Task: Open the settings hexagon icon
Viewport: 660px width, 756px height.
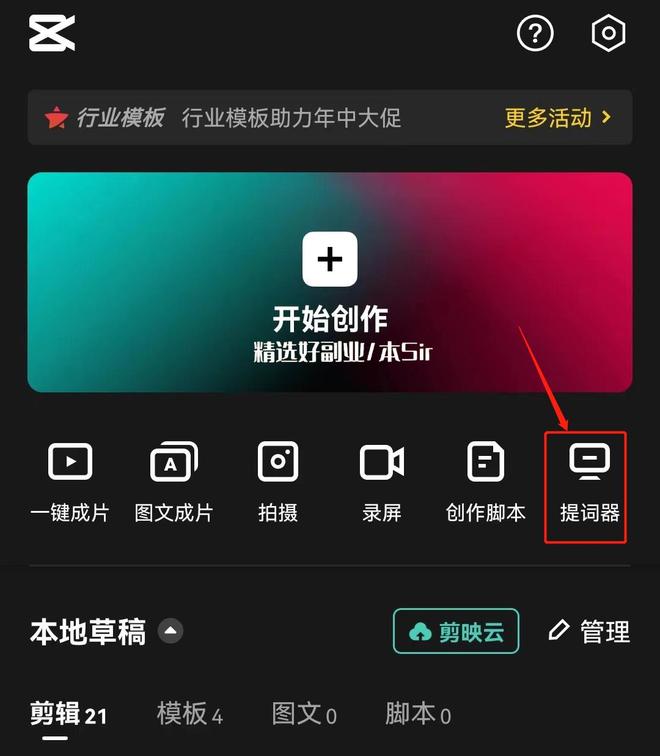Action: point(608,34)
